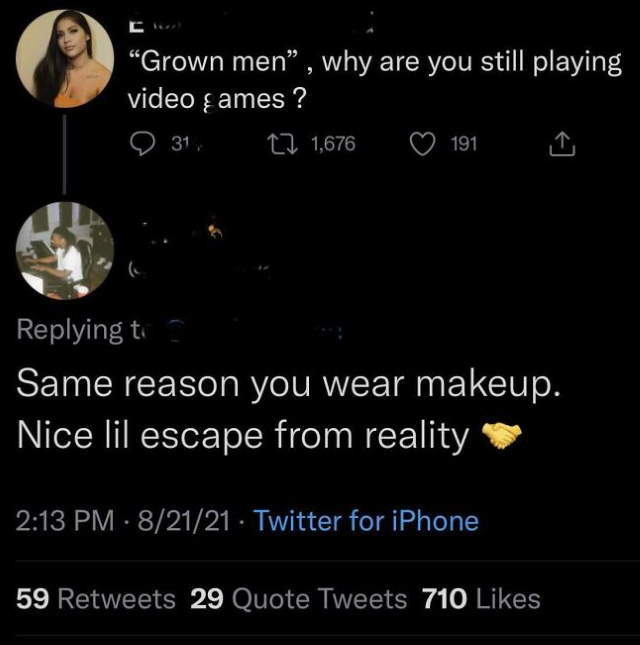Open the profile picture of the "Grown men" author
Viewport: 640px width, 645px height.
click(65, 58)
